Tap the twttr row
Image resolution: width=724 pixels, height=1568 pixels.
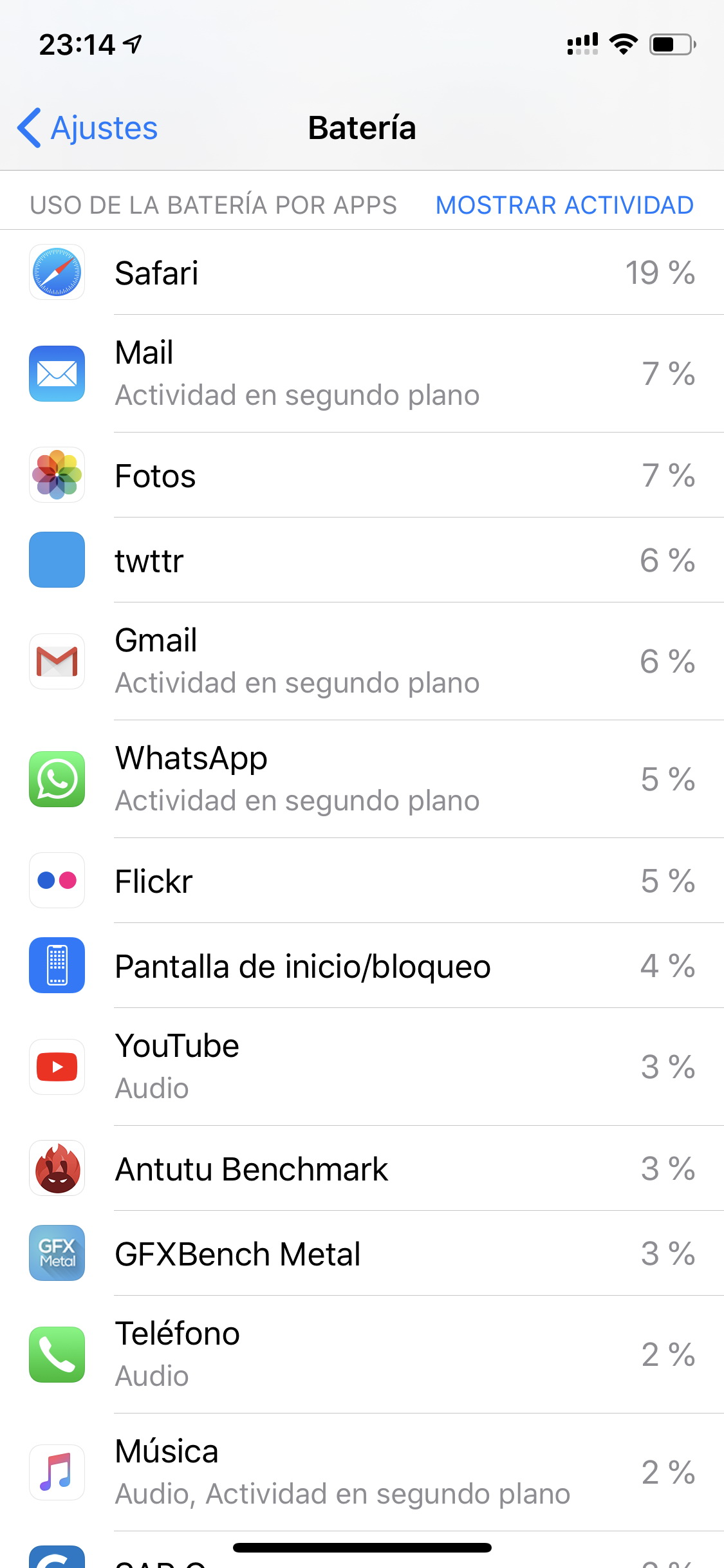coord(362,560)
